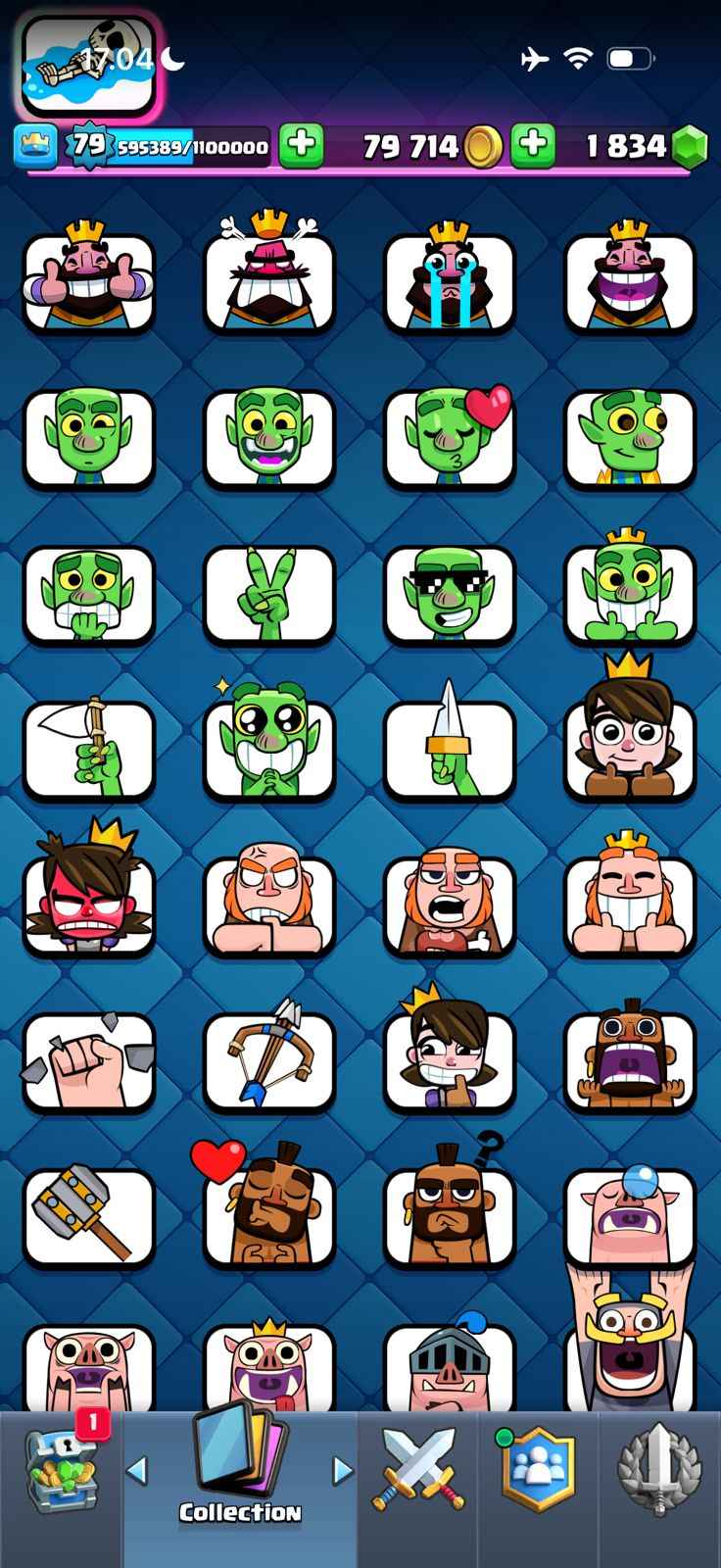This screenshot has width=721, height=1568.
Task: Select the angry red King emote
Action: tap(269, 279)
